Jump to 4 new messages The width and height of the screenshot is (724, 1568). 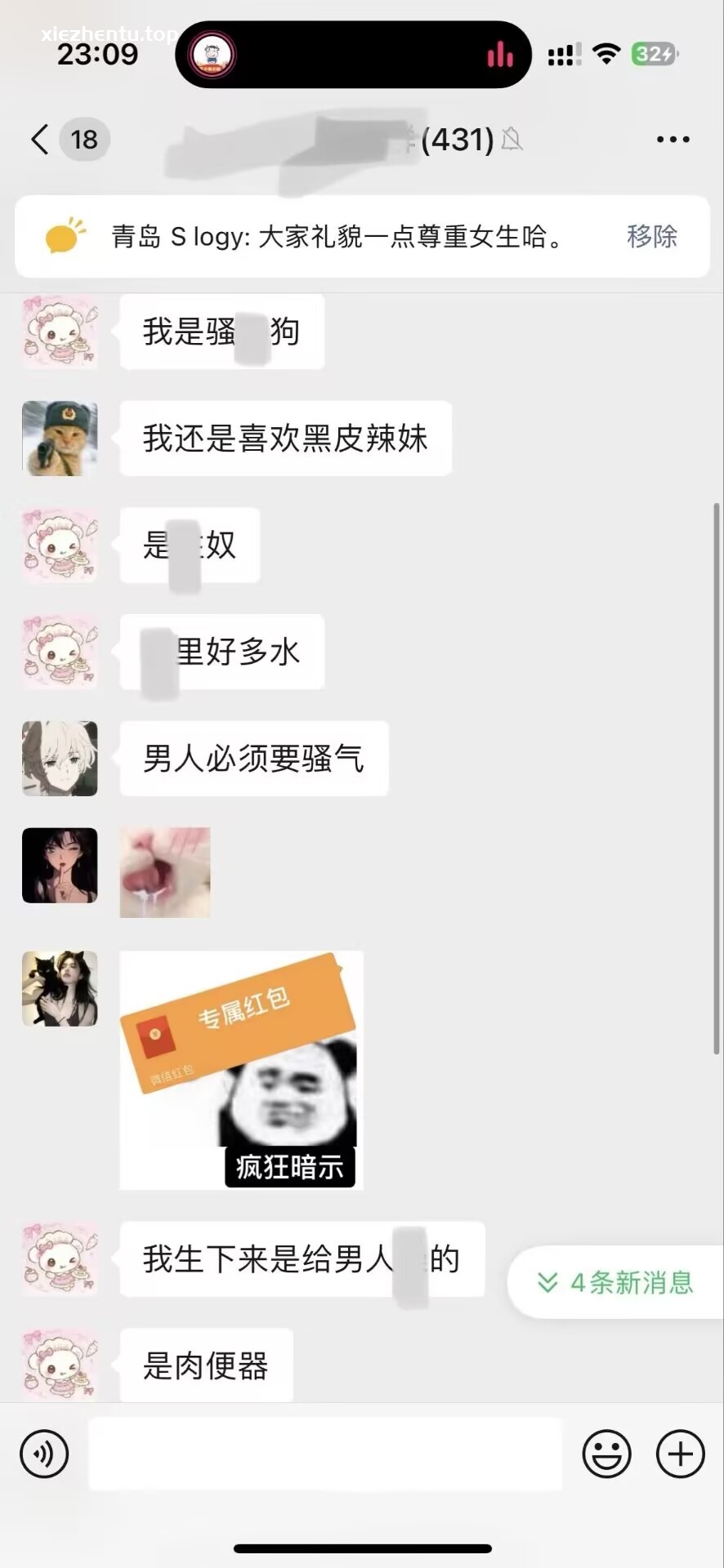pyautogui.click(x=616, y=1282)
